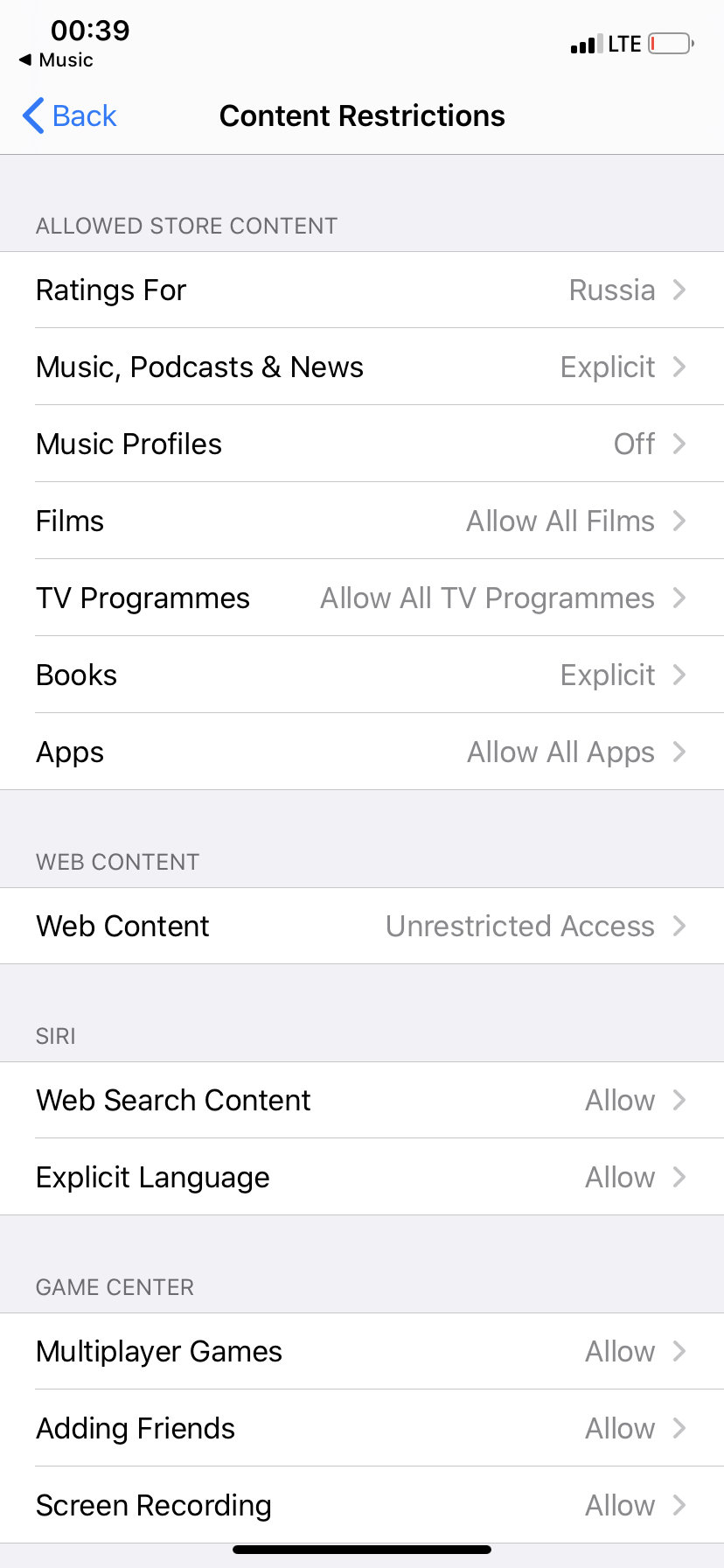The width and height of the screenshot is (724, 1568).
Task: Open the Books restriction setting
Action: click(362, 675)
